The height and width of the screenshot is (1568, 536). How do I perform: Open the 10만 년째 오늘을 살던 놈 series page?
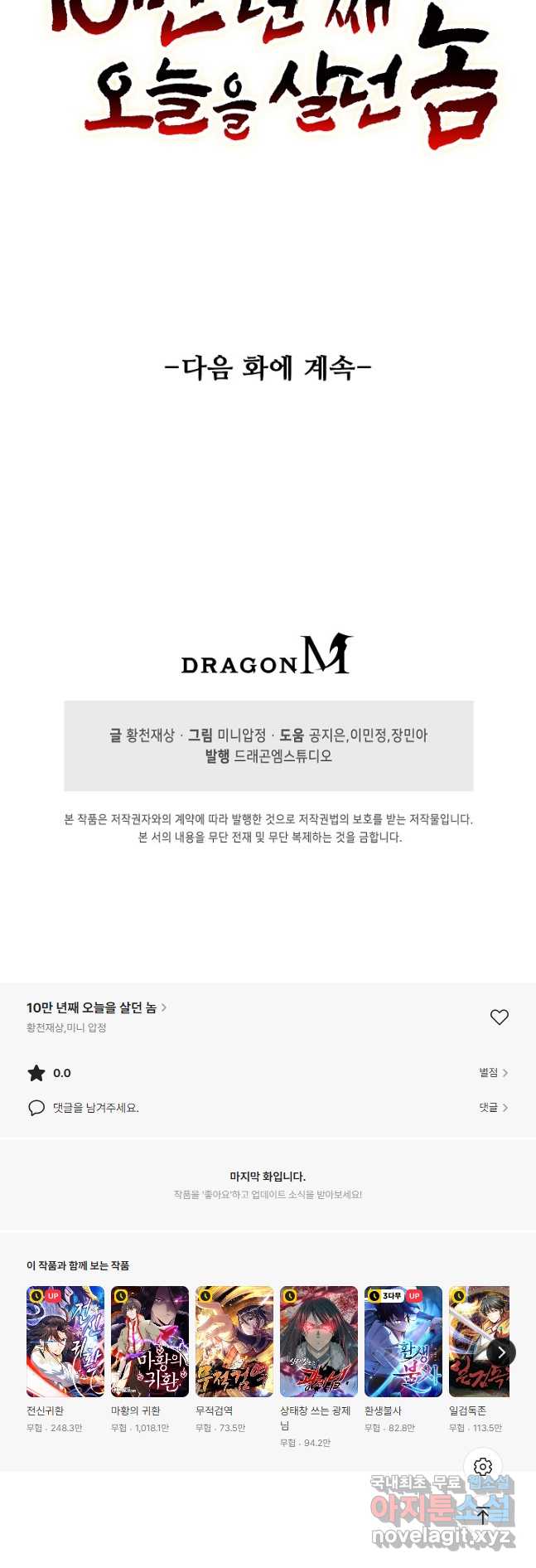(96, 1007)
